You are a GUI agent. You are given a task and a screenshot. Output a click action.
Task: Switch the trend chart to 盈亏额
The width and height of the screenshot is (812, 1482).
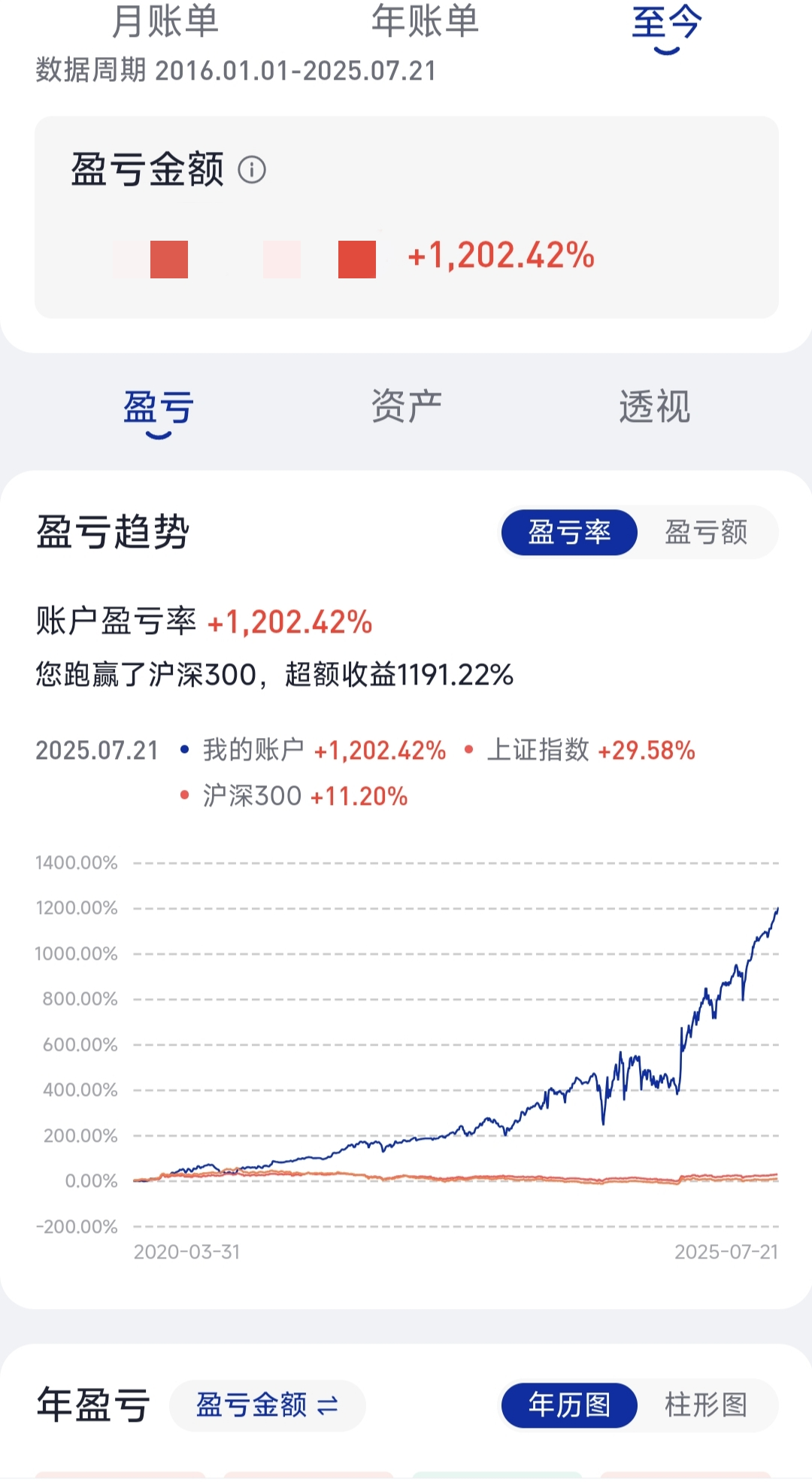pos(706,533)
